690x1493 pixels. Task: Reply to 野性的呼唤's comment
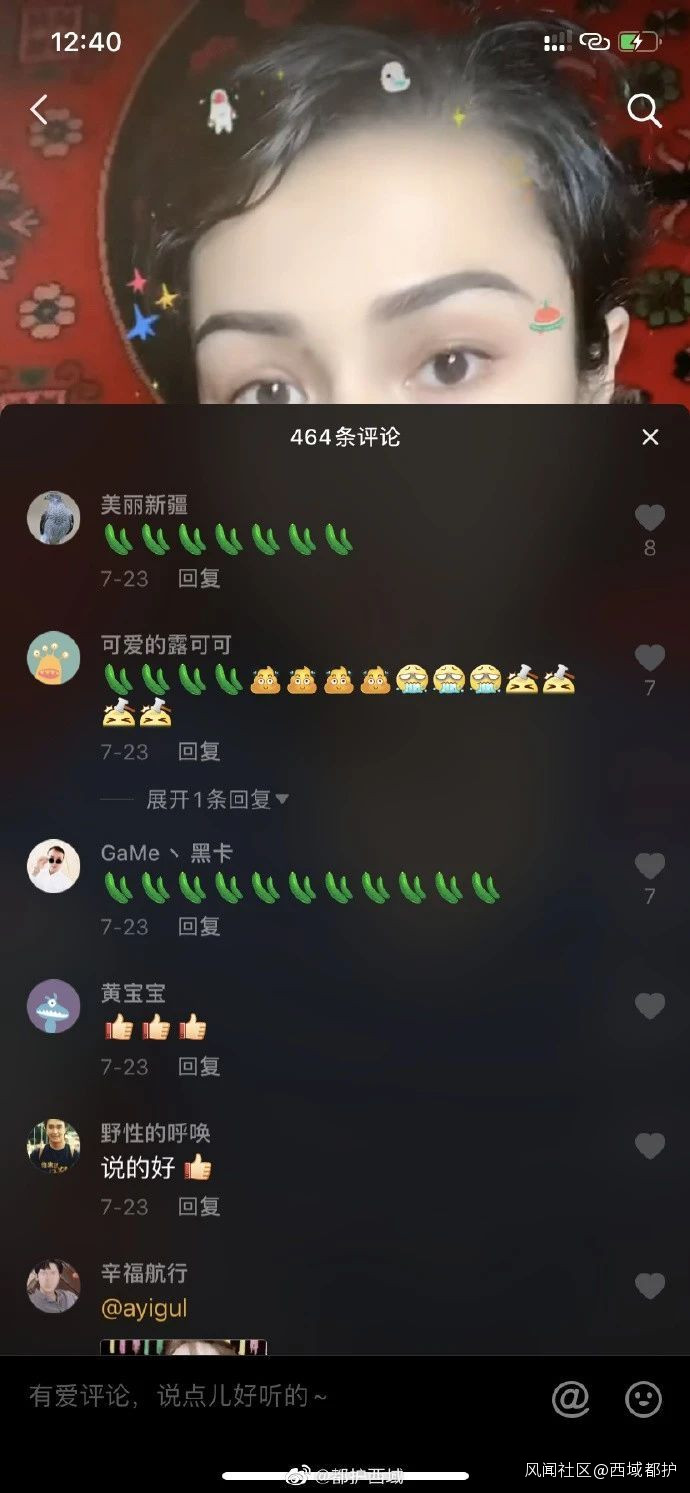click(x=199, y=1206)
